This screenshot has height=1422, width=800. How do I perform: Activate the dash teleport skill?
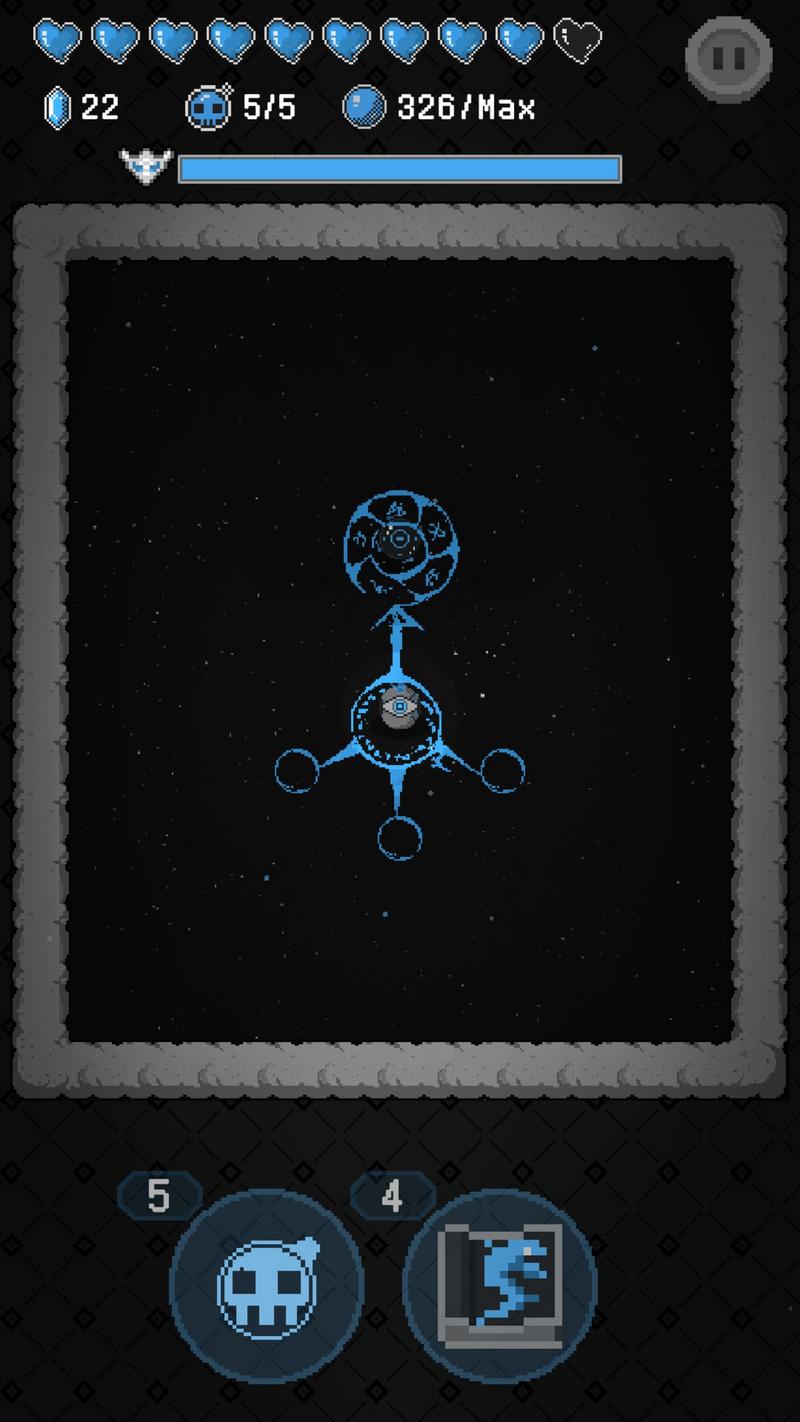pyautogui.click(x=499, y=1284)
